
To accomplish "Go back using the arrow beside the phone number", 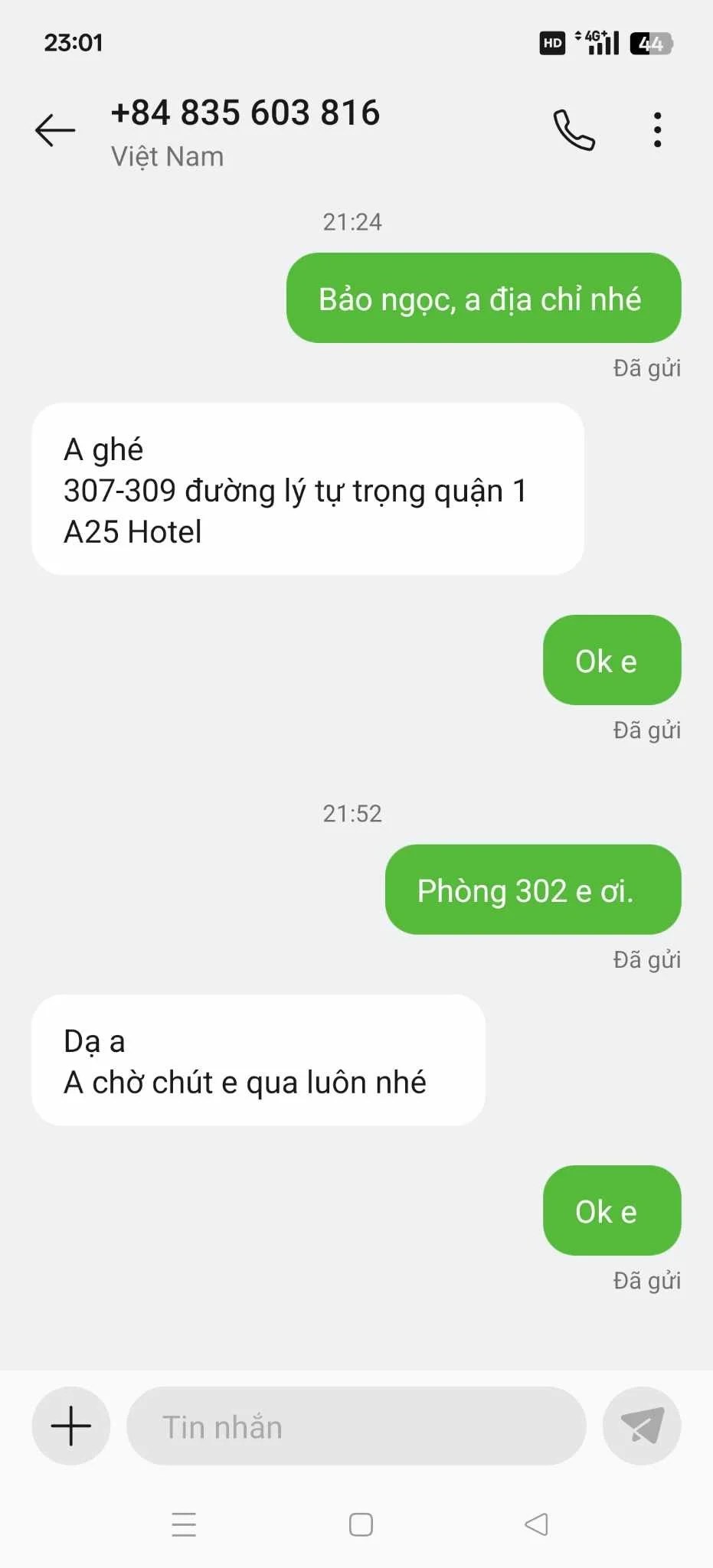I will (x=55, y=129).
